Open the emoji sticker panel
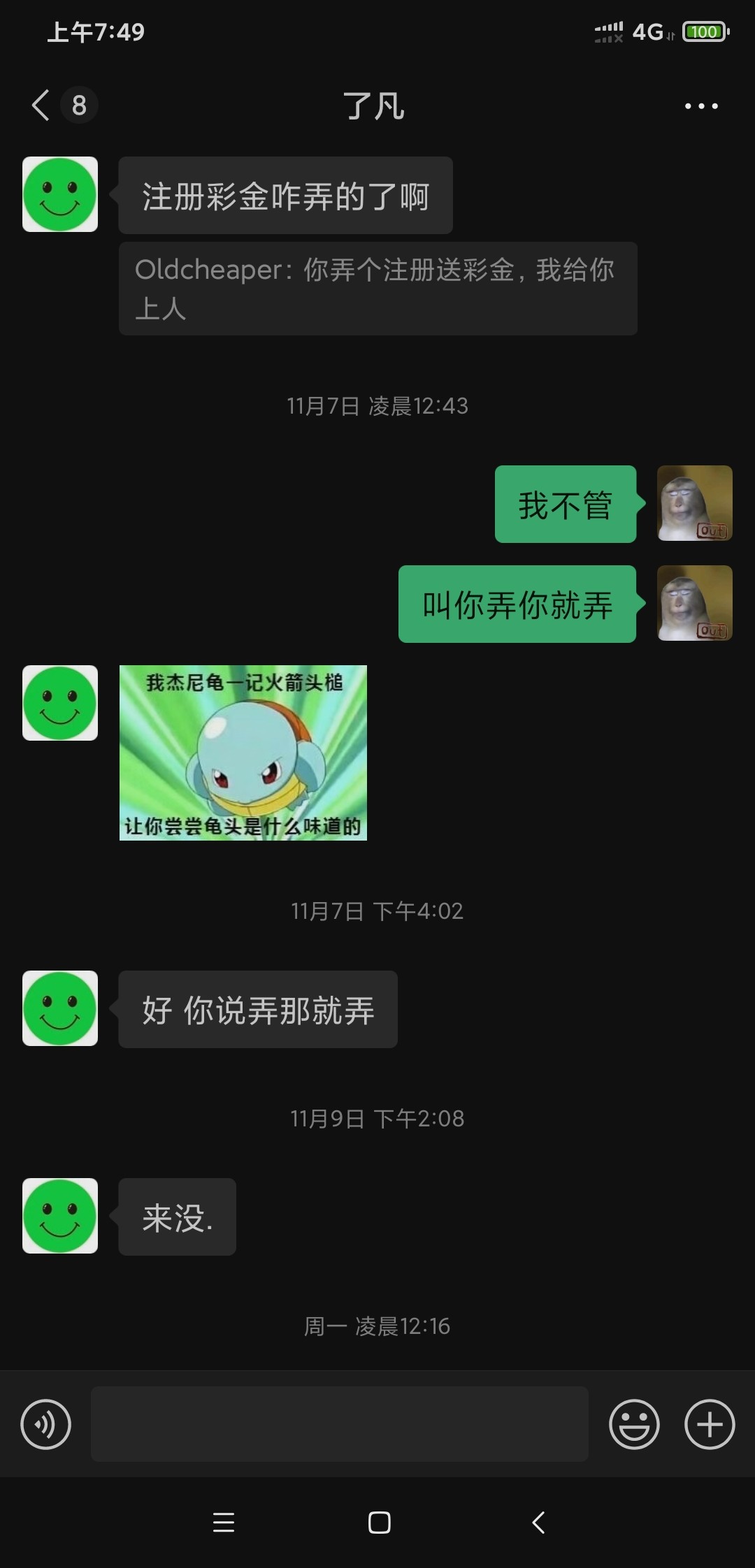Viewport: 755px width, 1568px height. [634, 1424]
